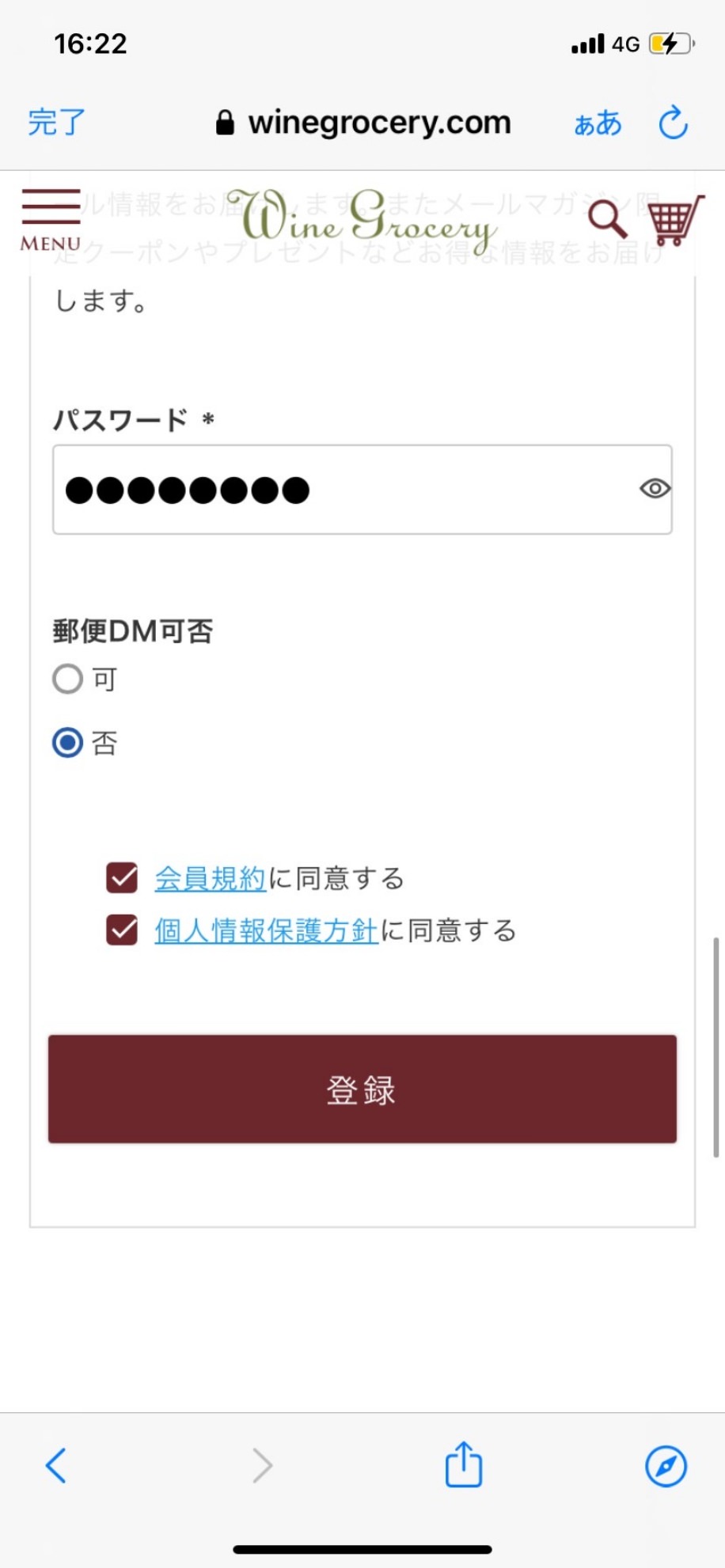Viewport: 725px width, 1568px height.
Task: Open the 会員規約 link
Action: (210, 878)
